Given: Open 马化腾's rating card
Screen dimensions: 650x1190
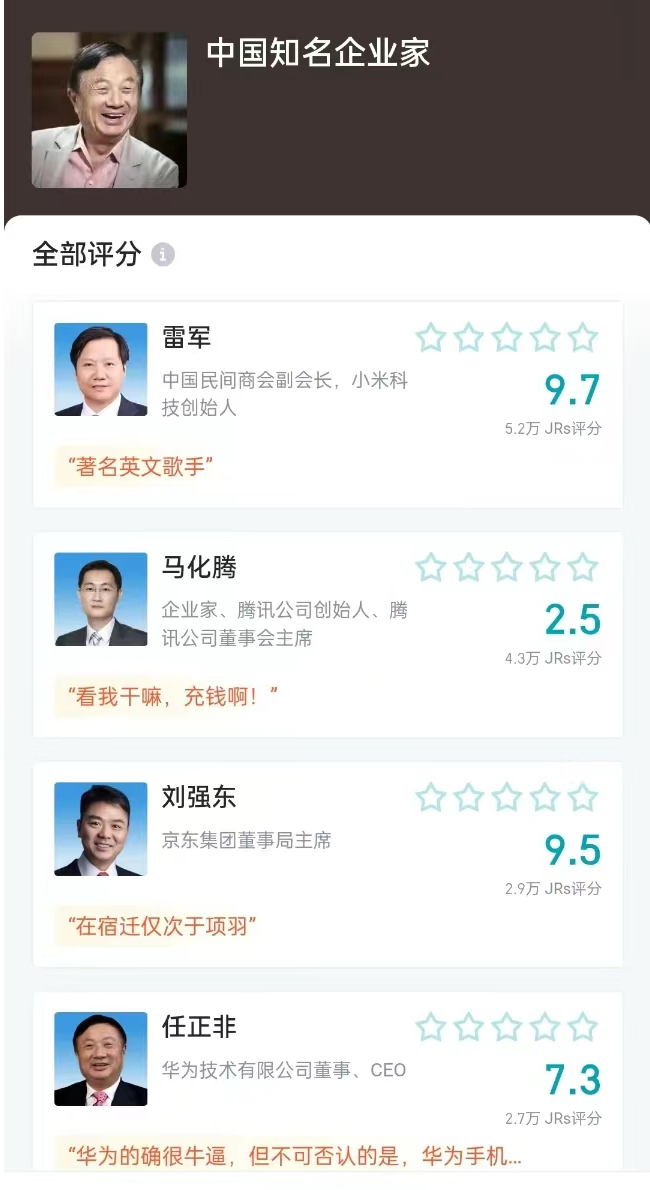Looking at the screenshot, I should tap(327, 634).
